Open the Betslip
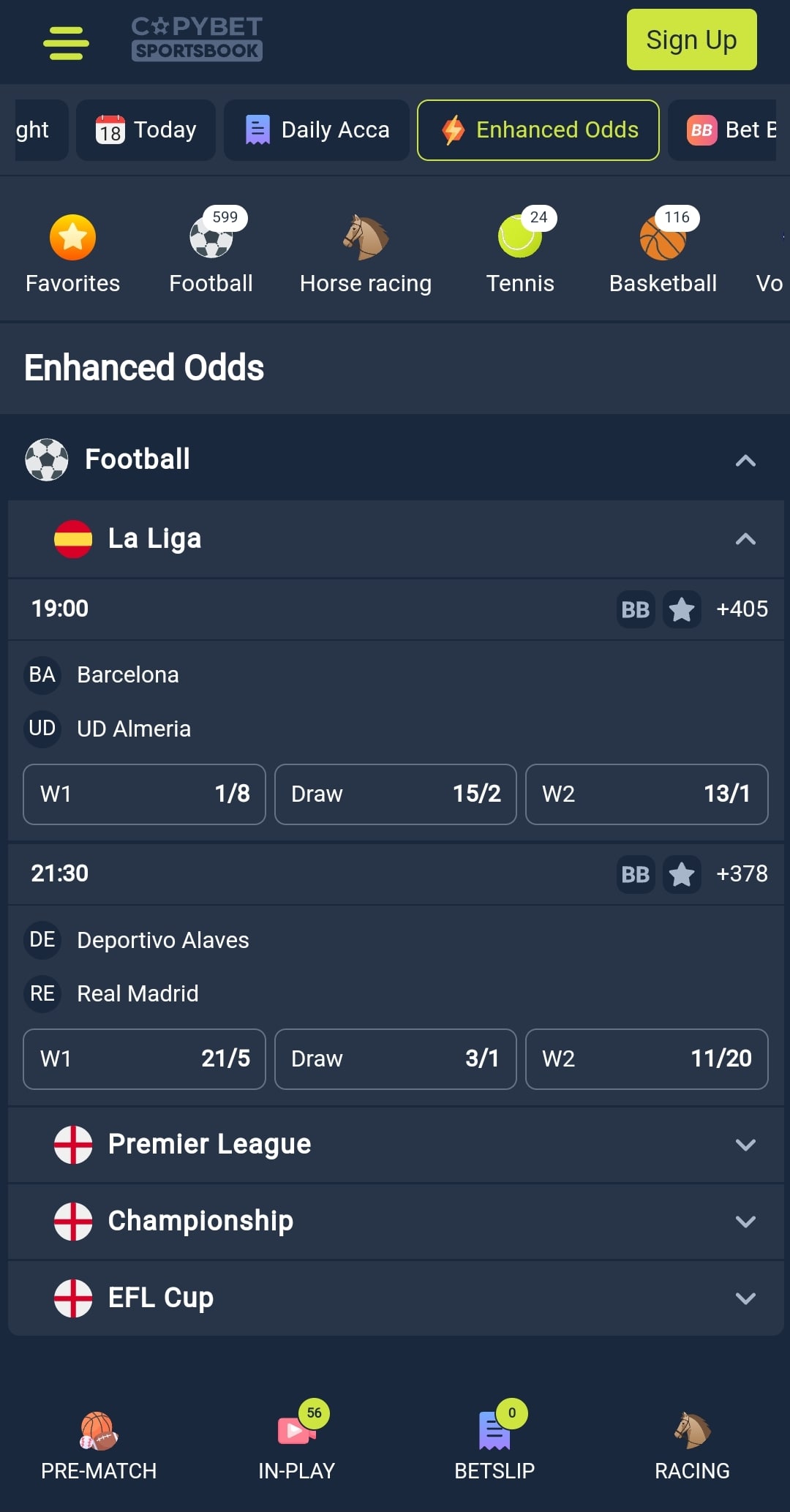Screen dimensions: 790x1512 (x=494, y=1446)
